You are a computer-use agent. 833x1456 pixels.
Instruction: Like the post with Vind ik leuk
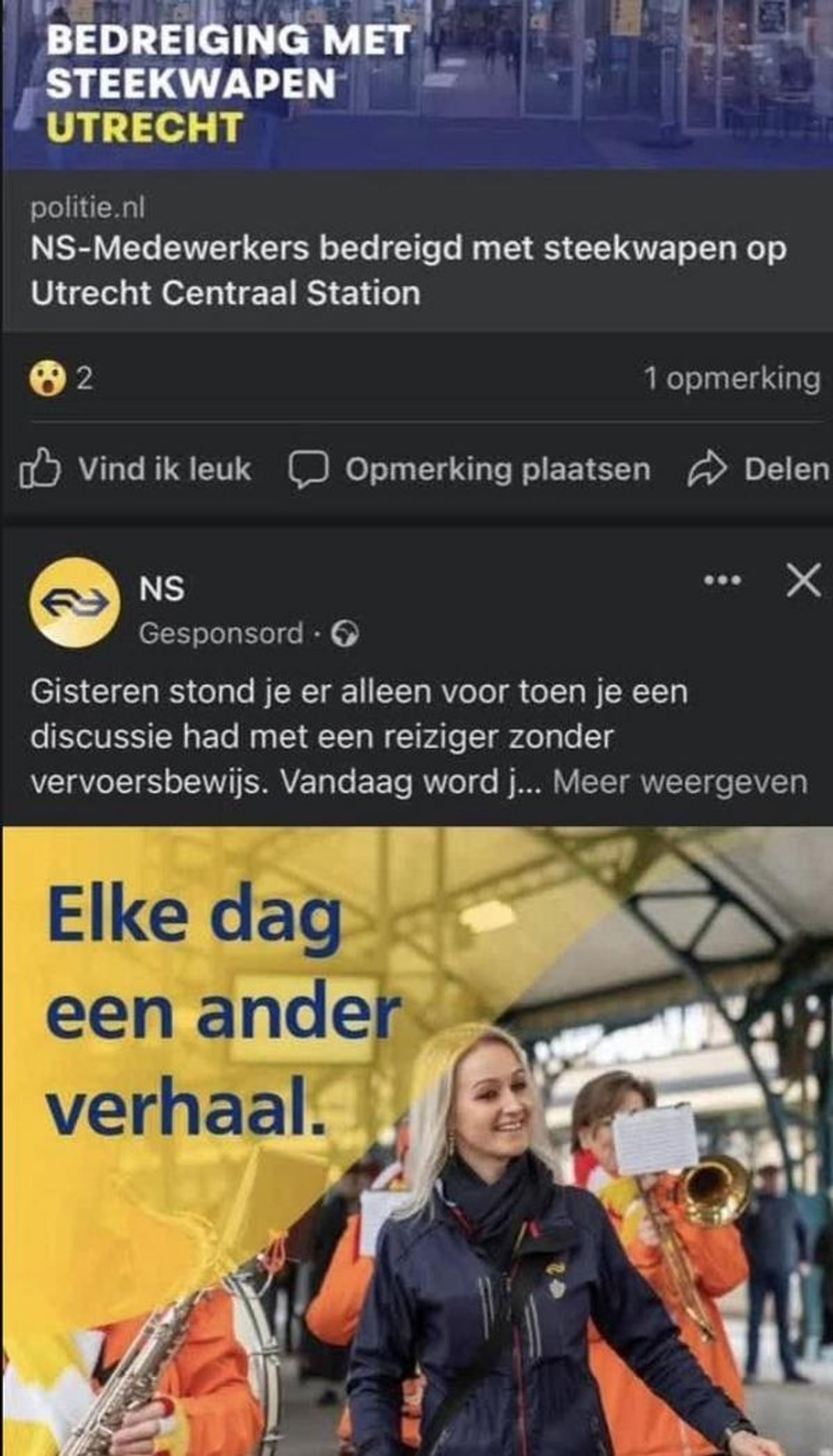[x=136, y=470]
